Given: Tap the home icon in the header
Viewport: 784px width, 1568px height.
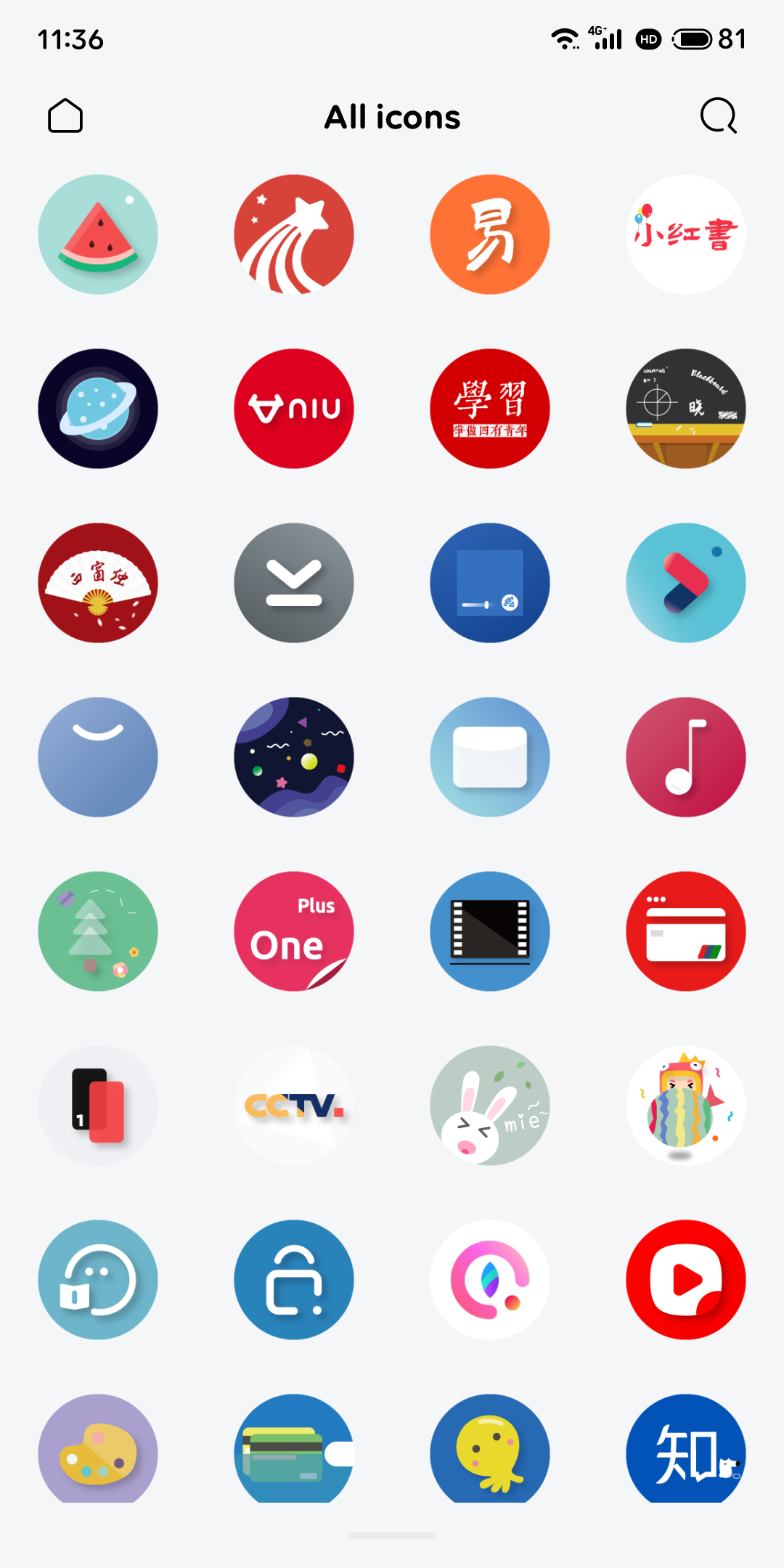Looking at the screenshot, I should coord(65,116).
